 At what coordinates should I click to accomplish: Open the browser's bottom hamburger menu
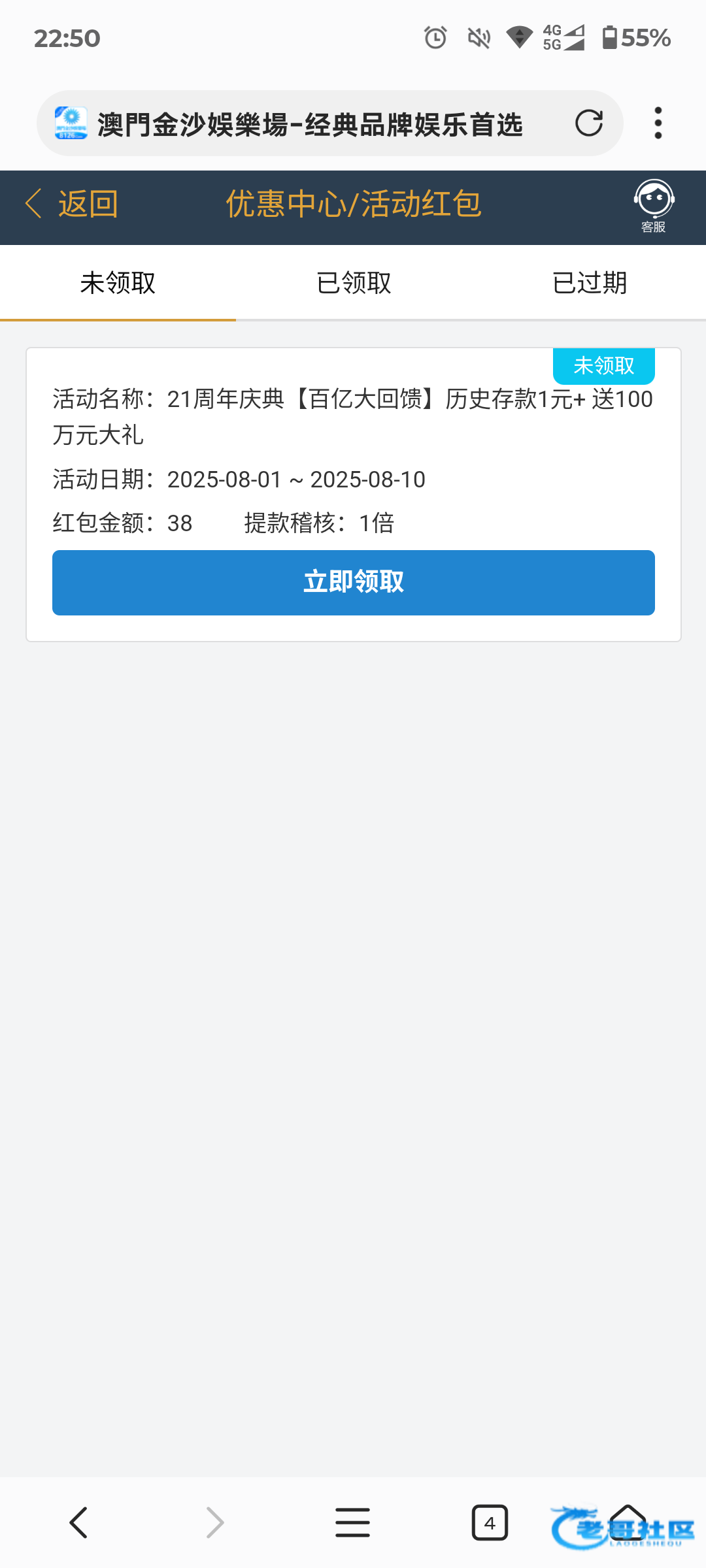click(353, 1523)
